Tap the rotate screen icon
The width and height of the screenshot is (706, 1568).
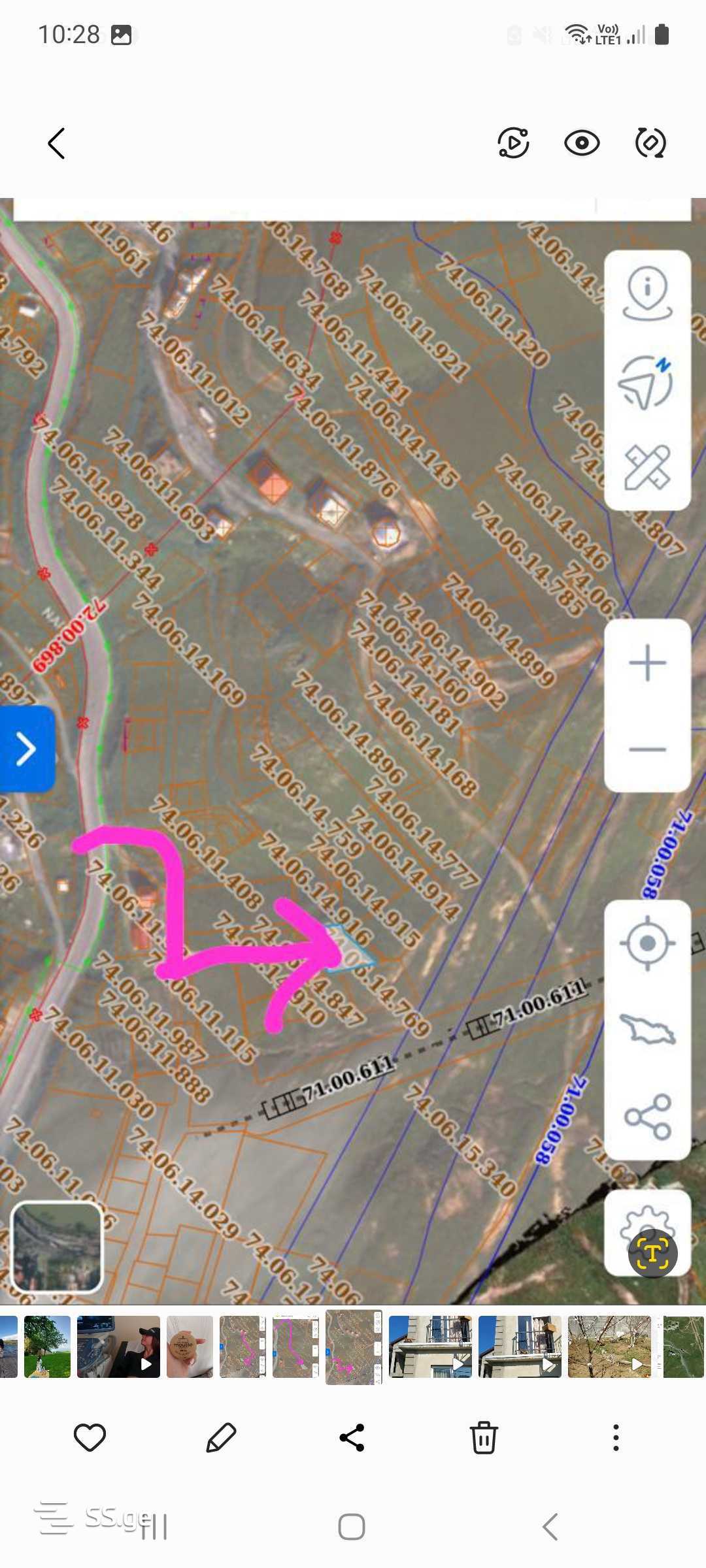pyautogui.click(x=650, y=143)
